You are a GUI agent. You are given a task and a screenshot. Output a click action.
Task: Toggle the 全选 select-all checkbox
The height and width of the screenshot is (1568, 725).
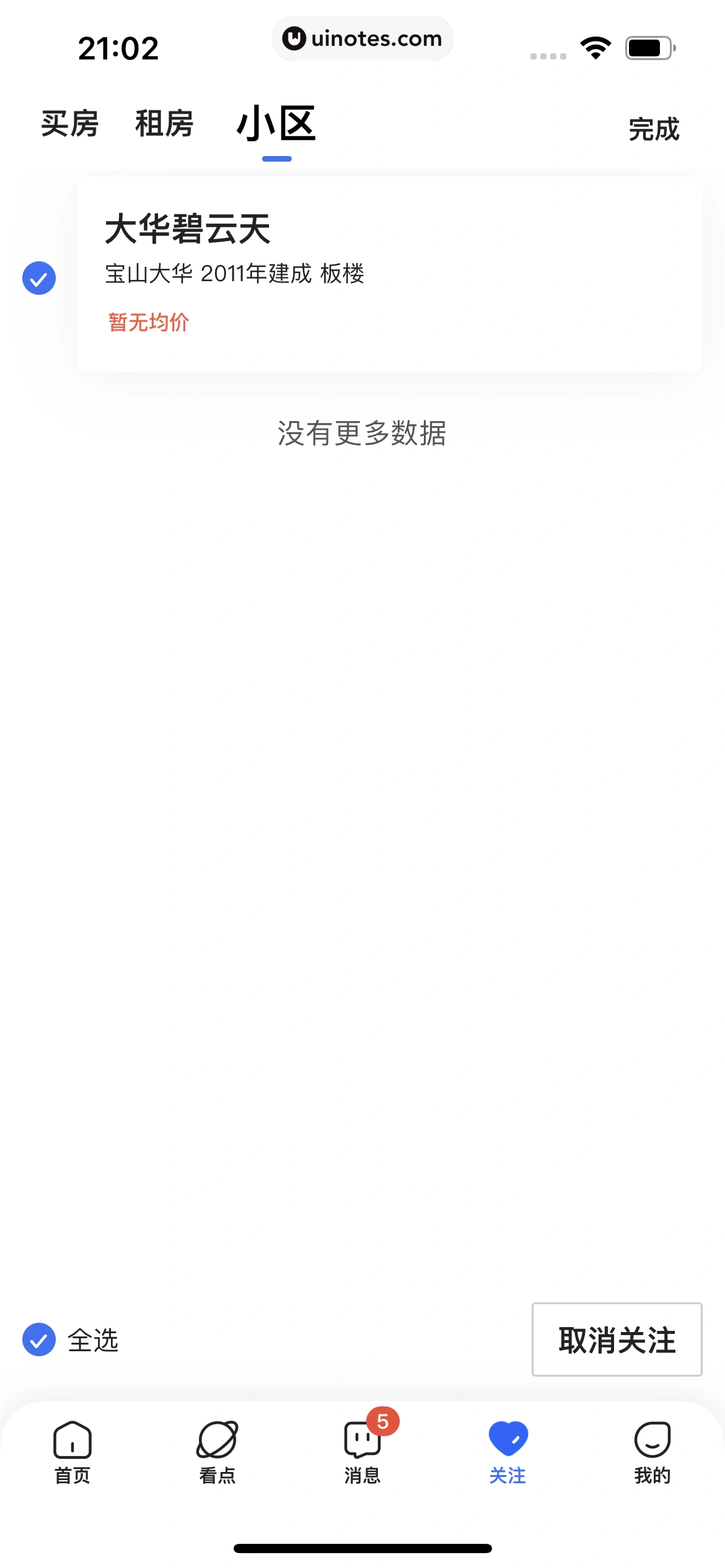click(x=39, y=1339)
